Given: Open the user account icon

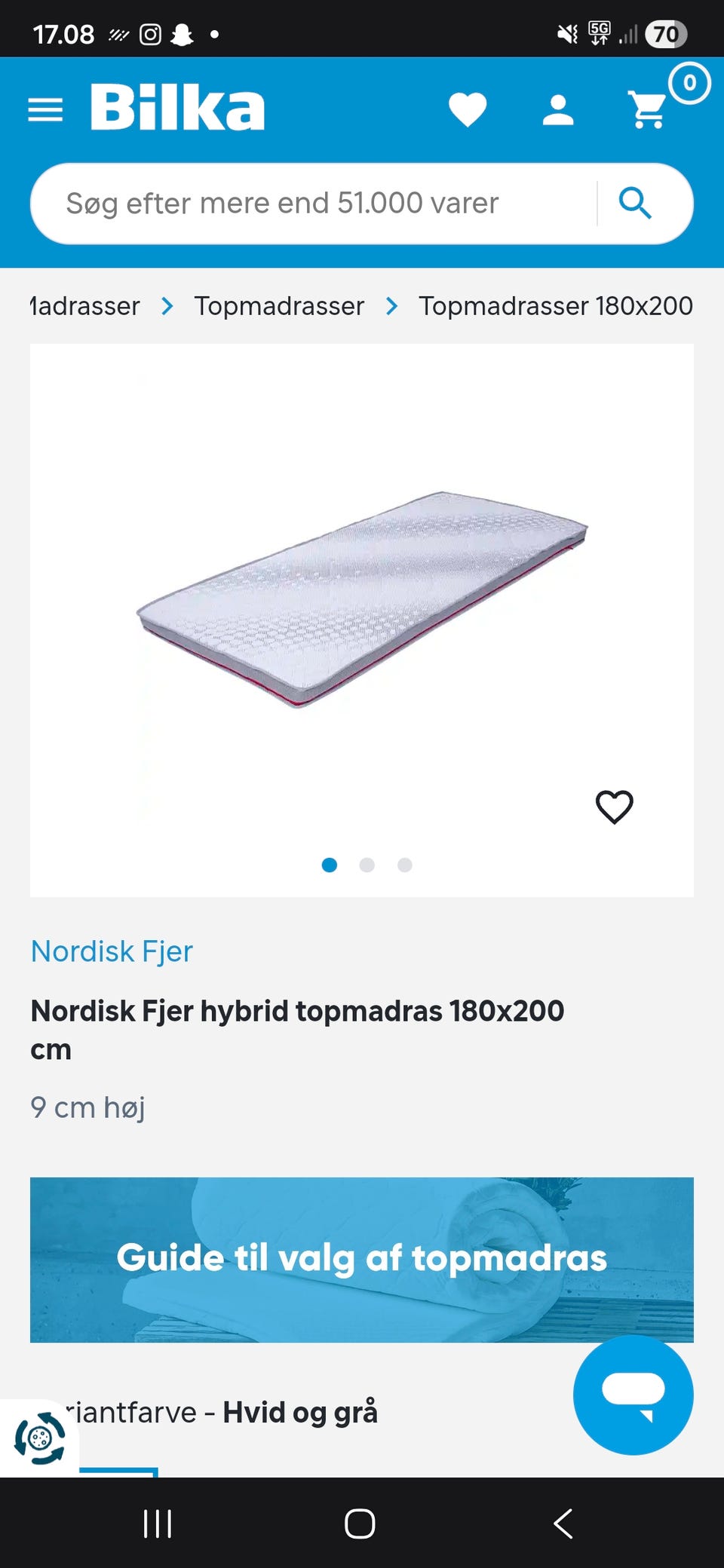Looking at the screenshot, I should (x=558, y=110).
